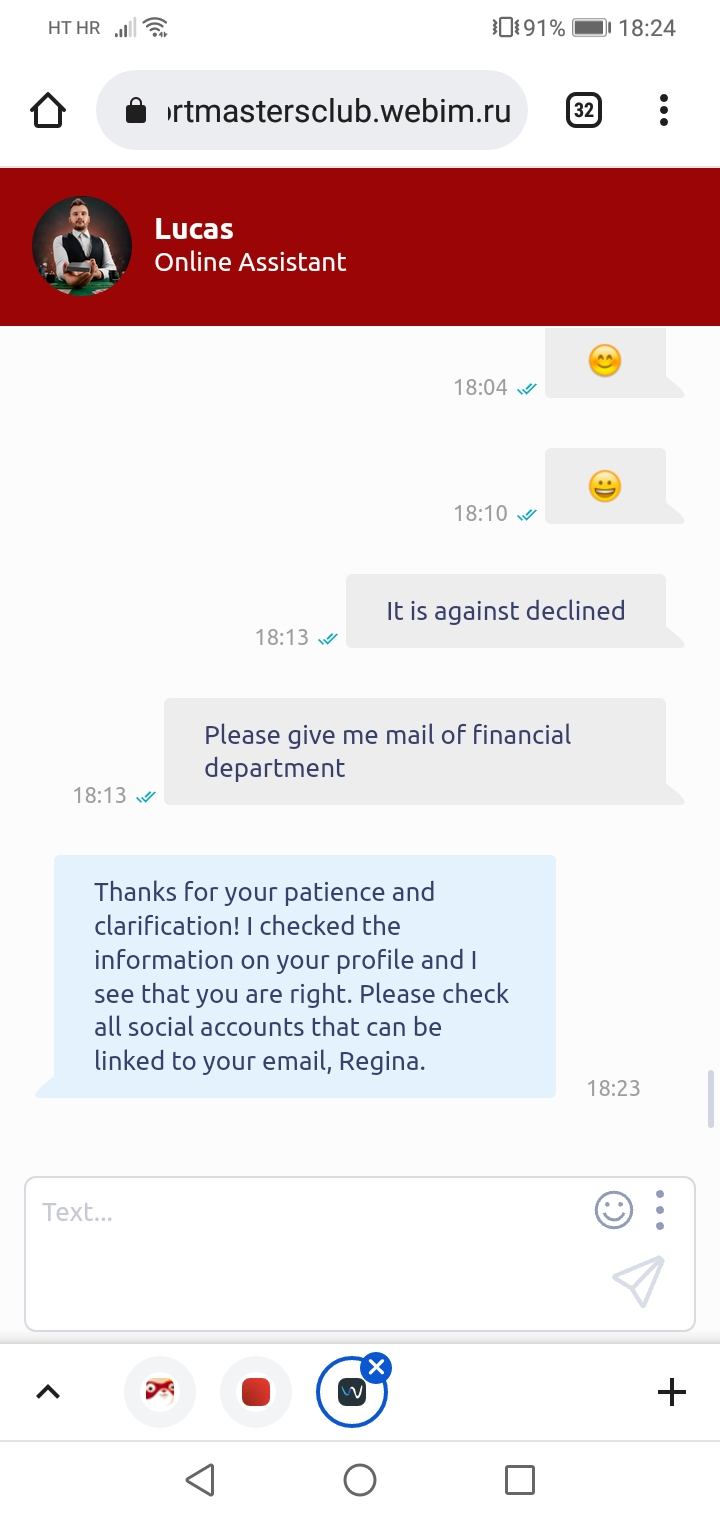Send the chat message
The image size is (720, 1520).
pyautogui.click(x=638, y=1281)
